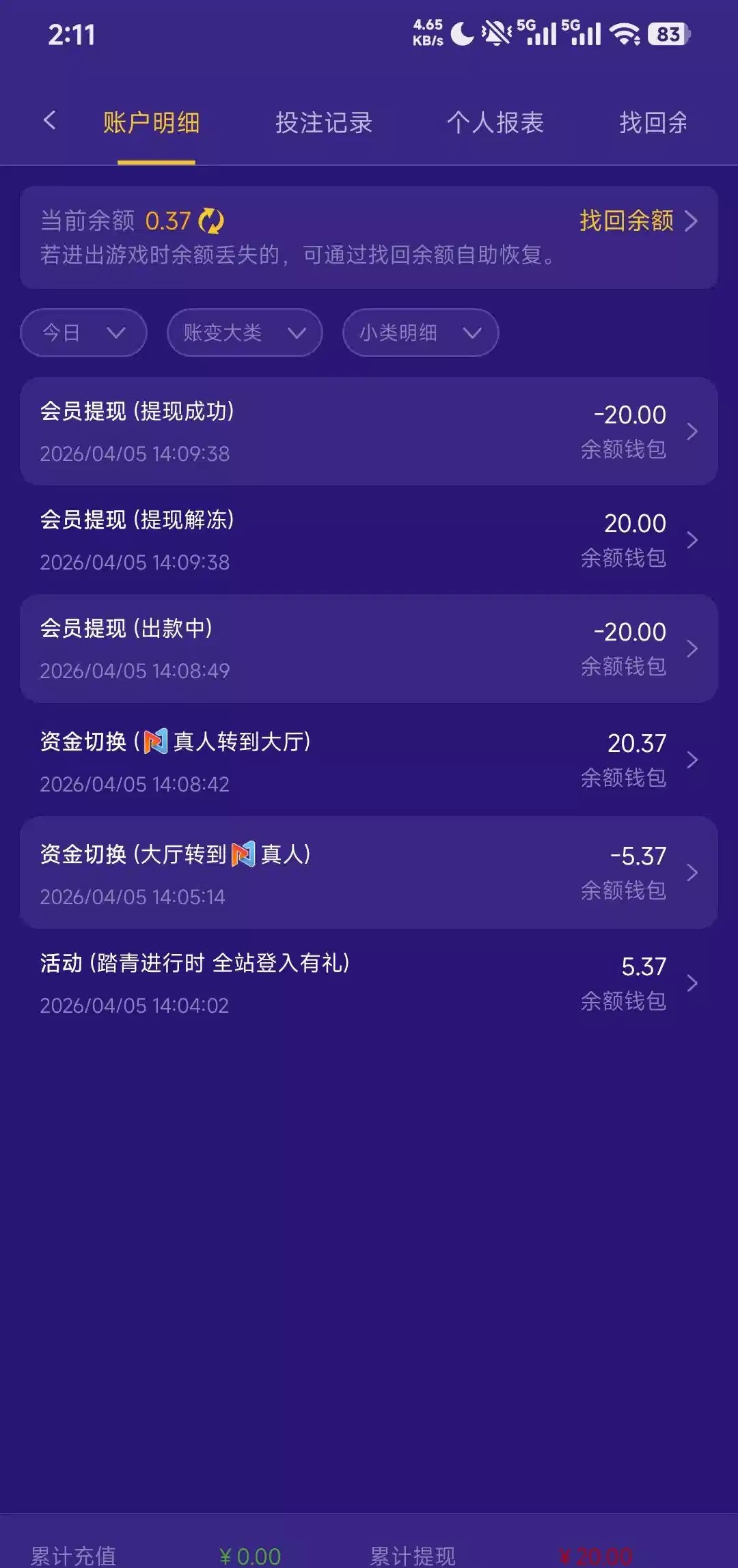The image size is (738, 1568).
Task: Switch to the 投注记录 tab
Action: [x=324, y=123]
